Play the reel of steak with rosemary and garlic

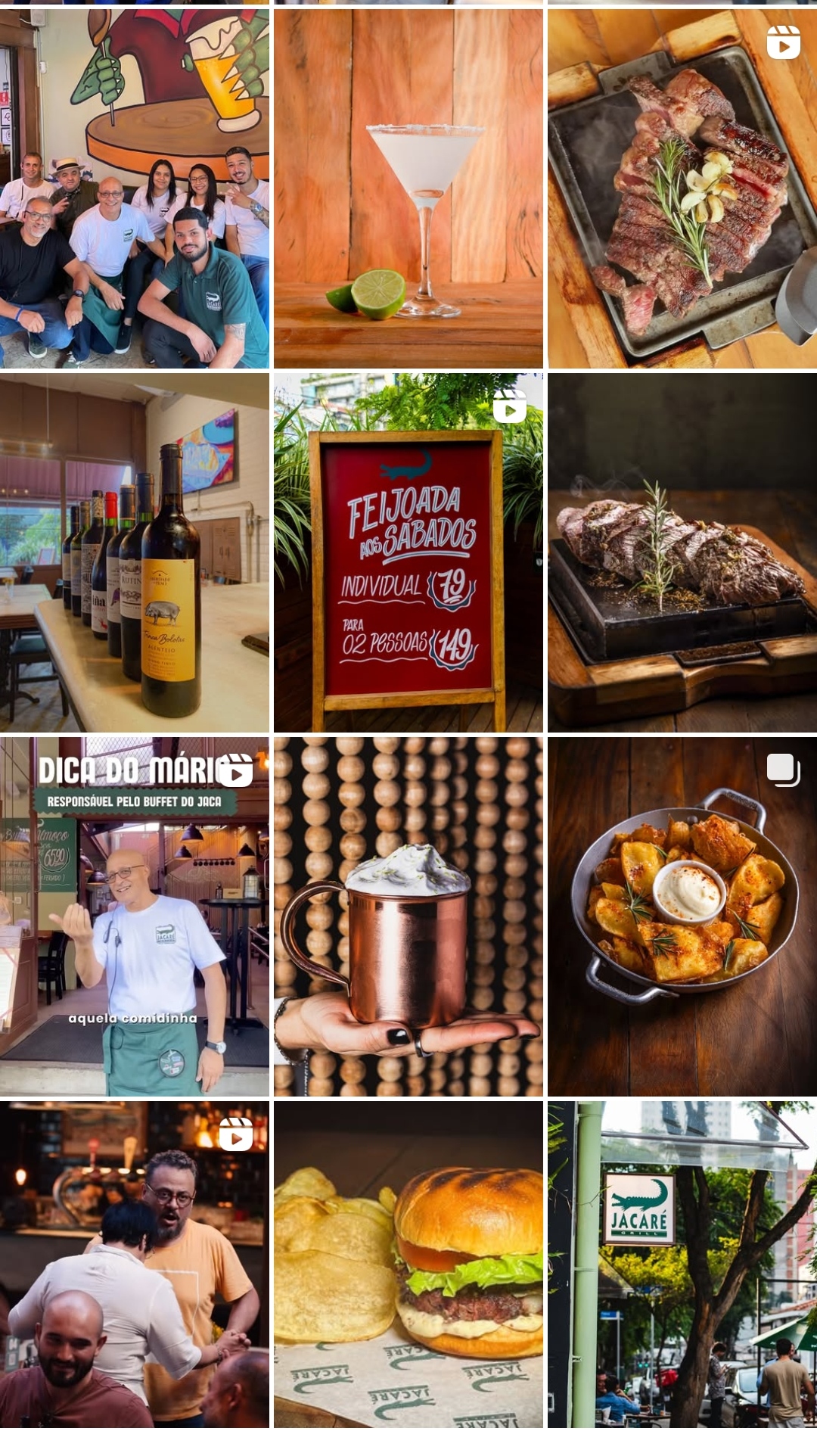(682, 189)
